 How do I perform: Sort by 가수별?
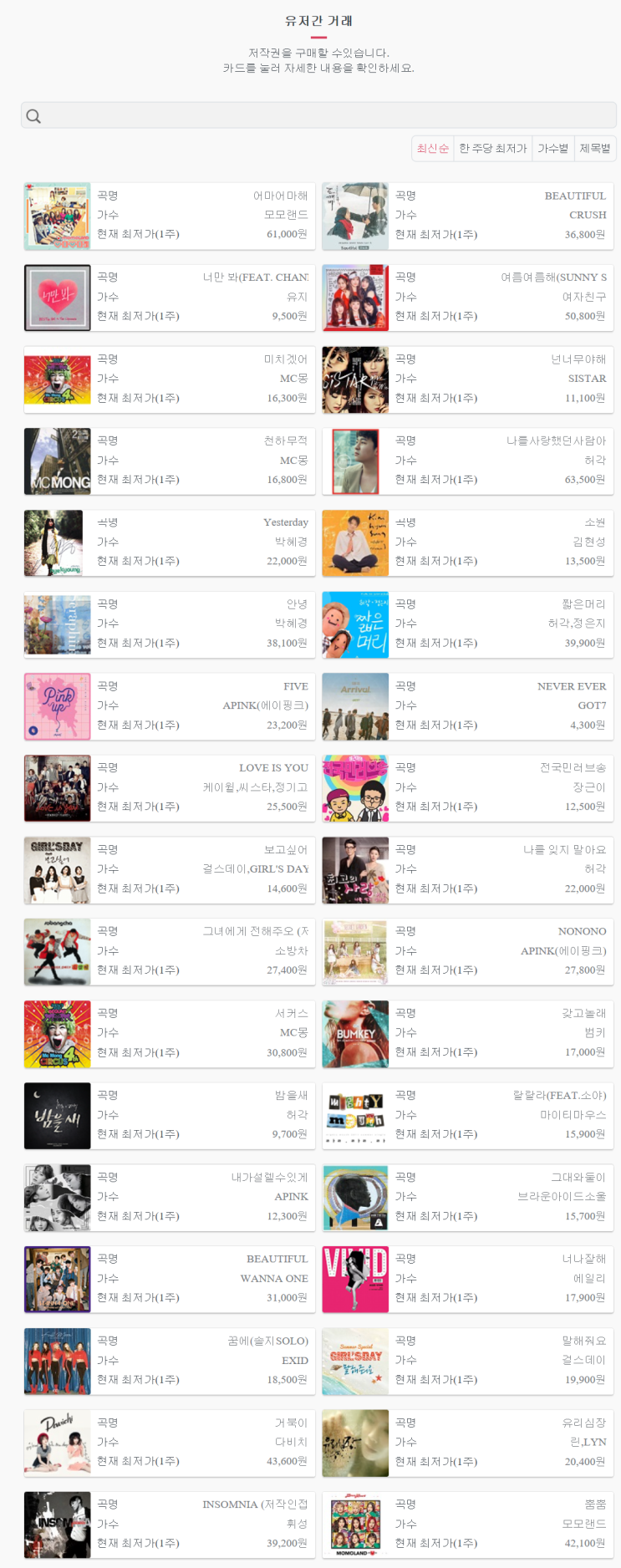tap(552, 148)
